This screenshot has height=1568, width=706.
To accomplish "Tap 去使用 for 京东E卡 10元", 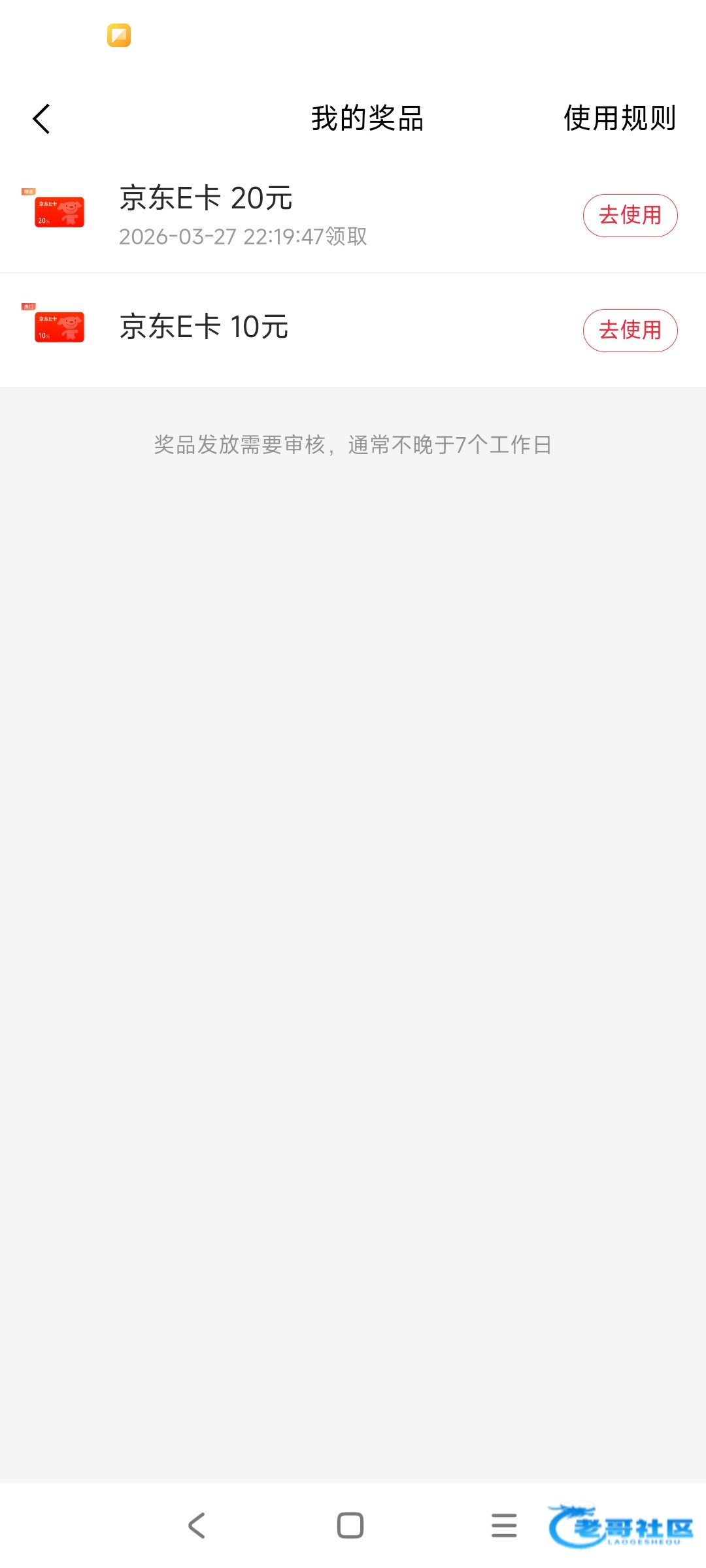I will click(x=630, y=331).
